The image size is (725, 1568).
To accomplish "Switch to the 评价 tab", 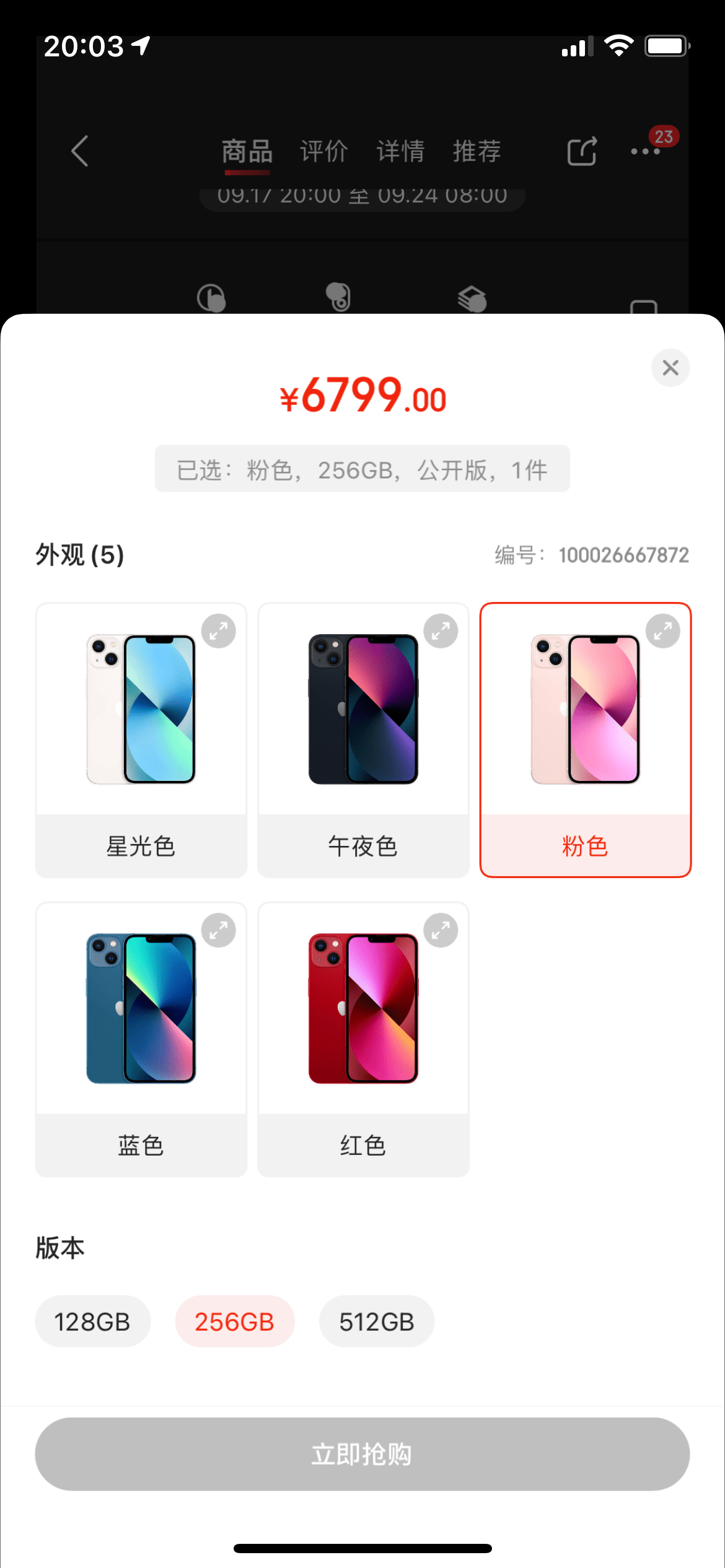I will pos(323,151).
